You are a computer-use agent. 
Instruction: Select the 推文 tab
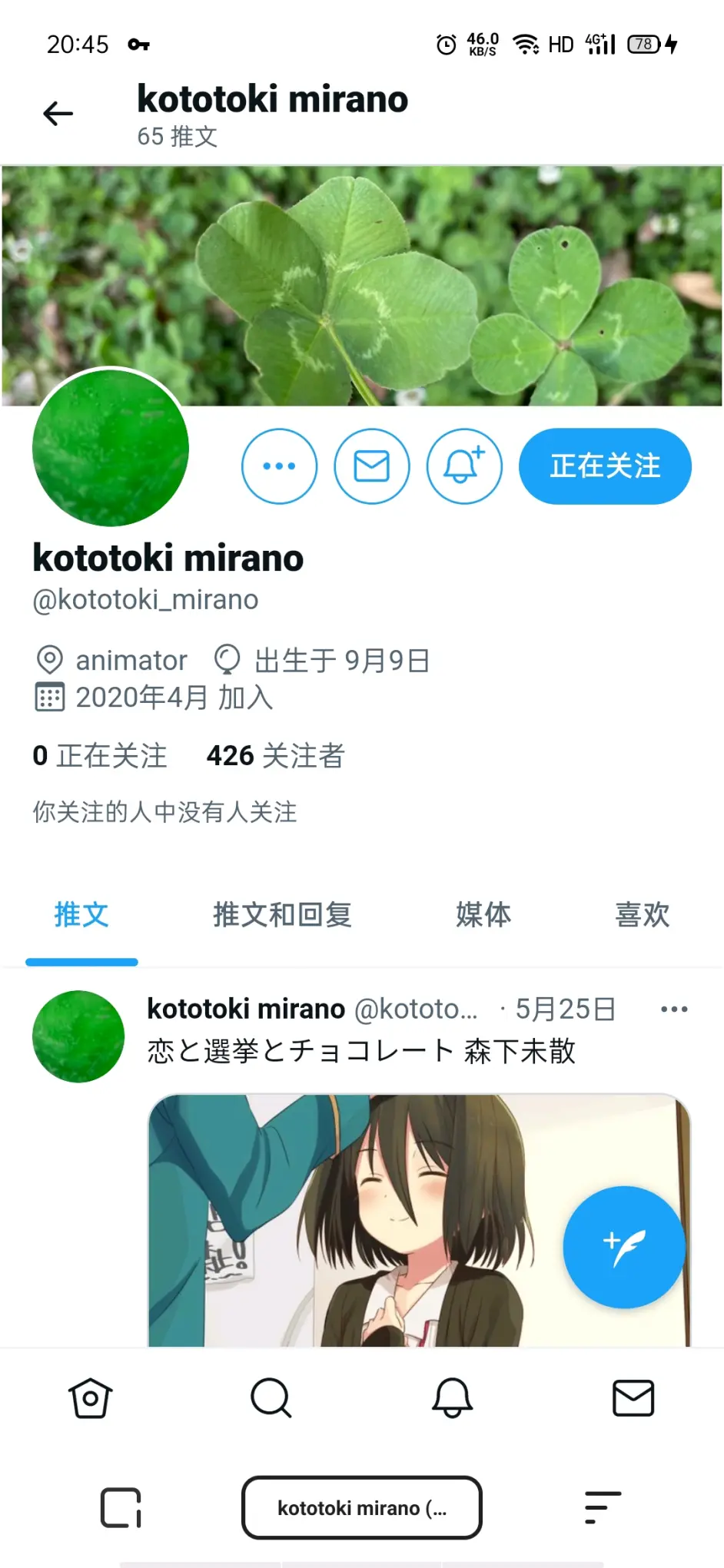coord(81,915)
